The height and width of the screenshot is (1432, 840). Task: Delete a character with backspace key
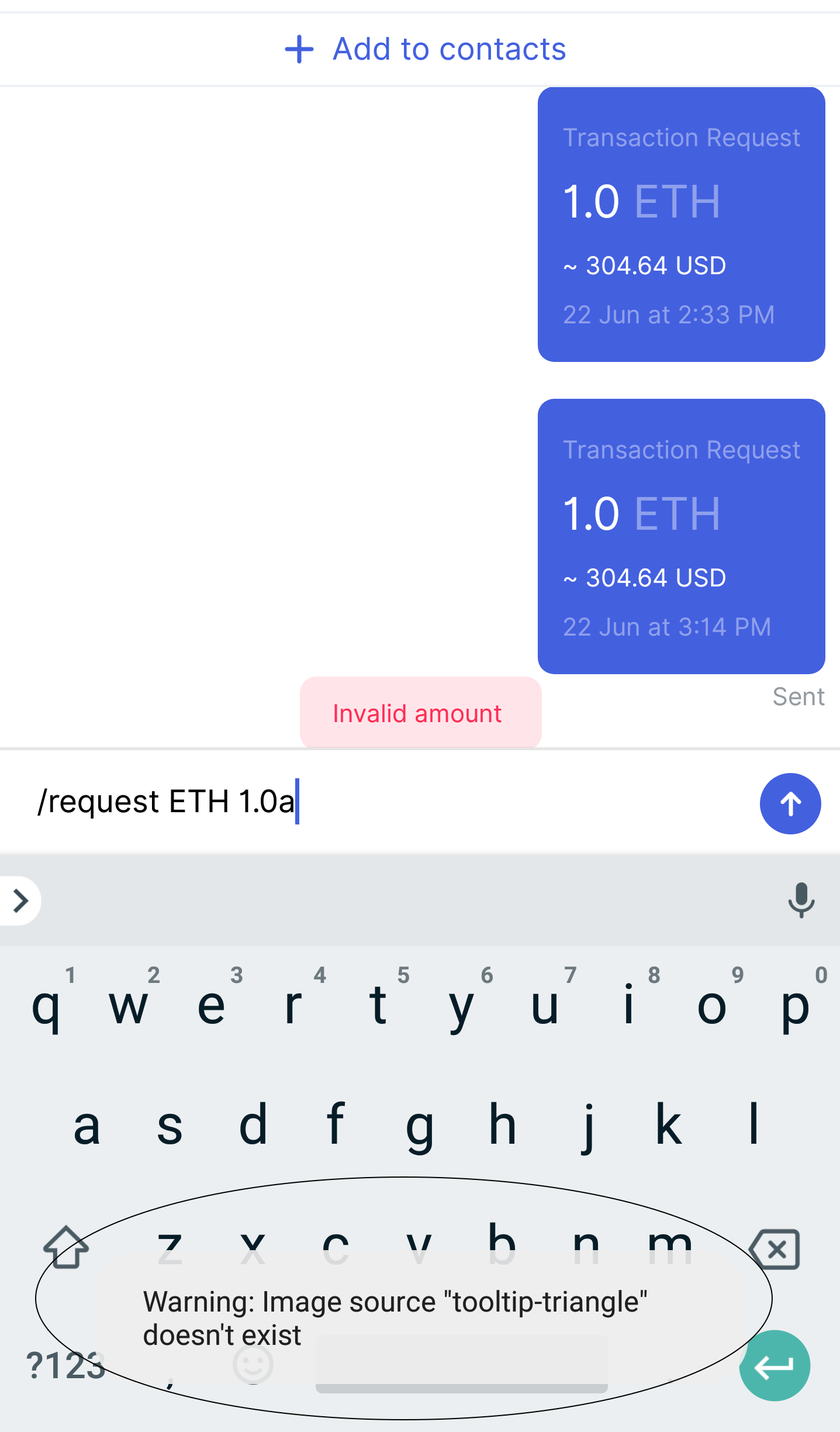[x=775, y=1249]
